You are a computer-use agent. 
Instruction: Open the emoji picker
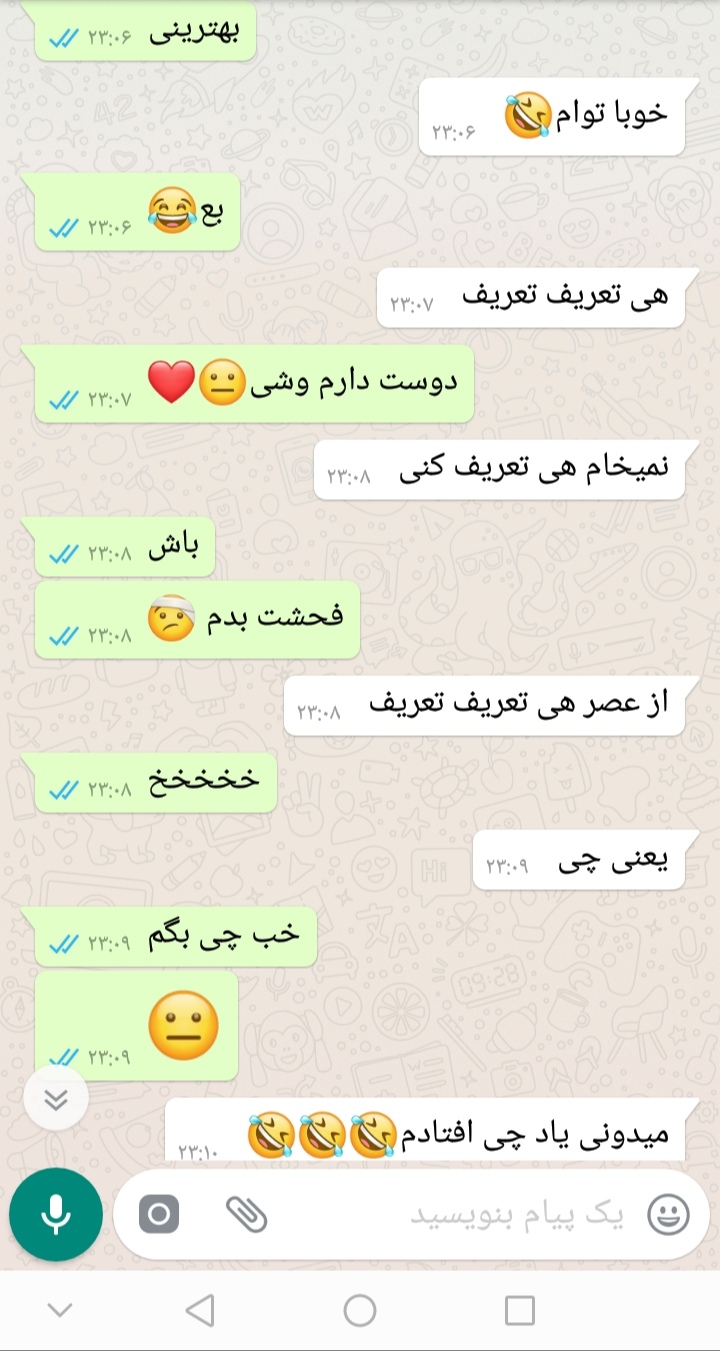(668, 1215)
